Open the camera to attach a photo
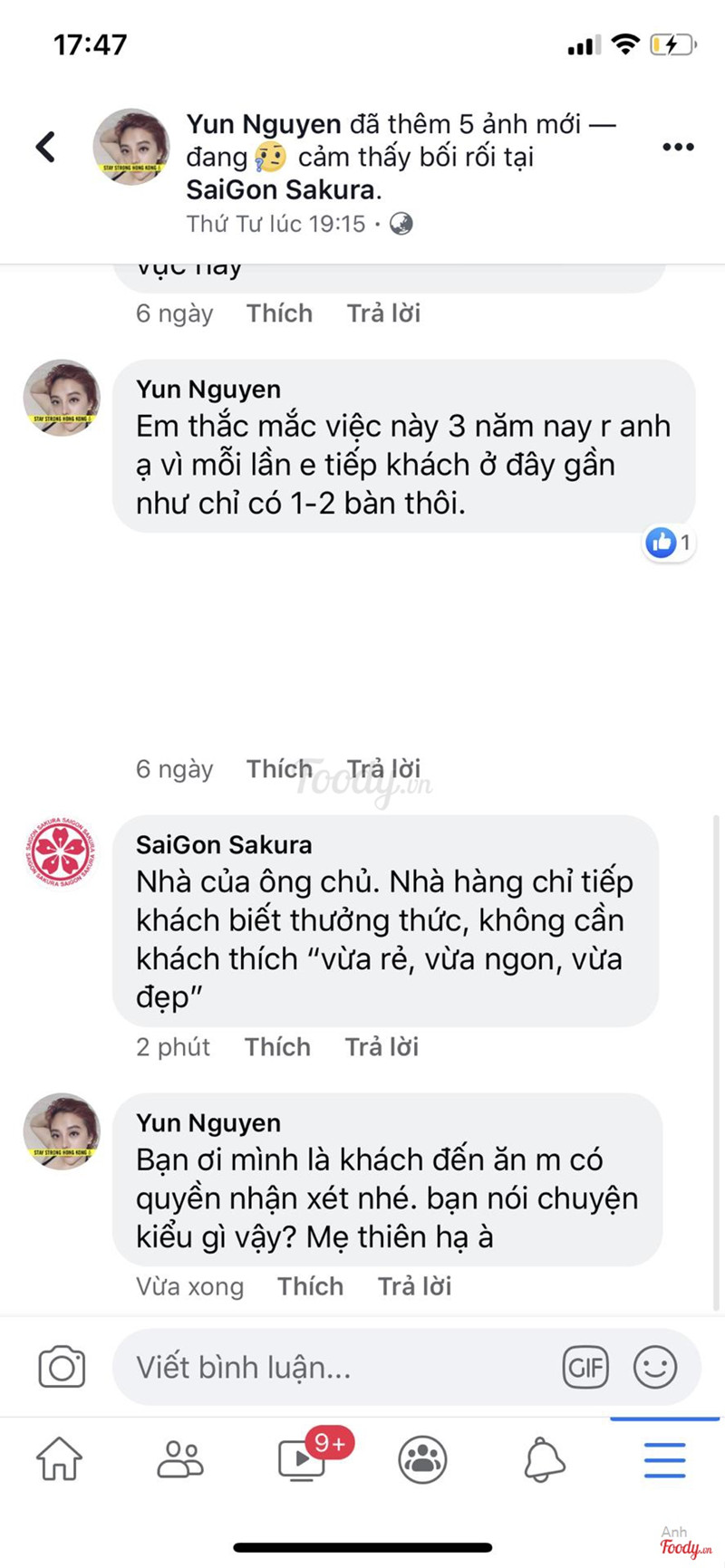The height and width of the screenshot is (1568, 725). coord(62,1367)
